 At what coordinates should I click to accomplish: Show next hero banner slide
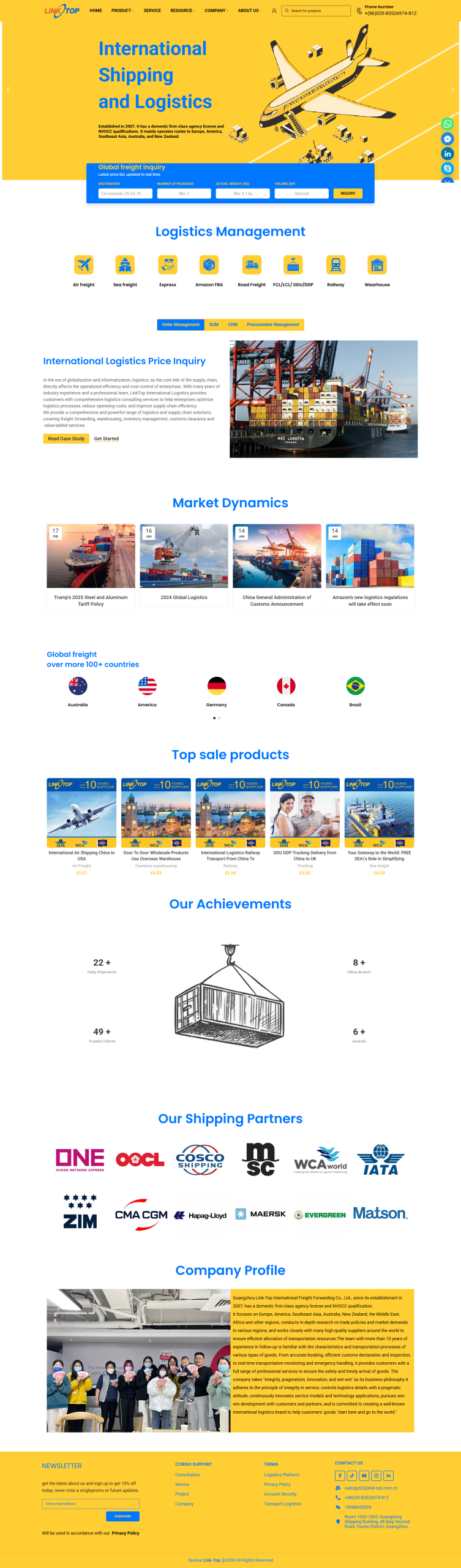point(452,90)
